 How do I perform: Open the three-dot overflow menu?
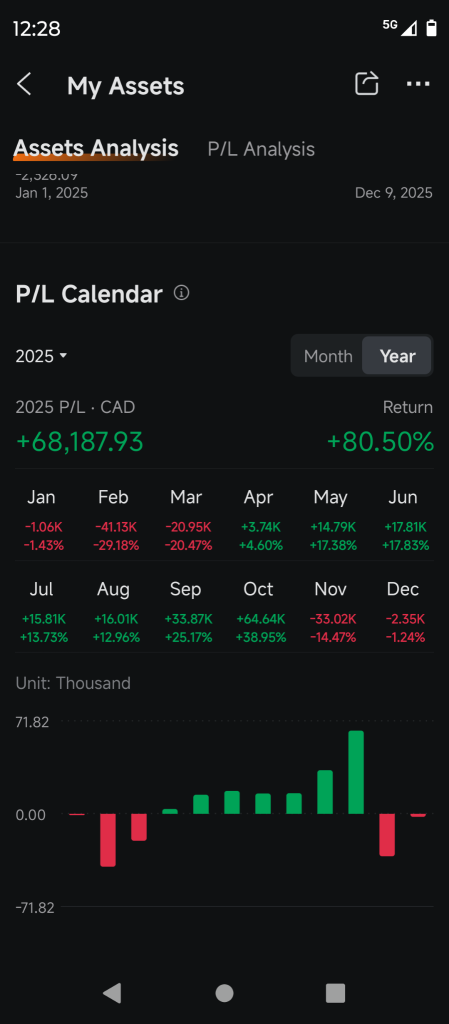tap(418, 84)
